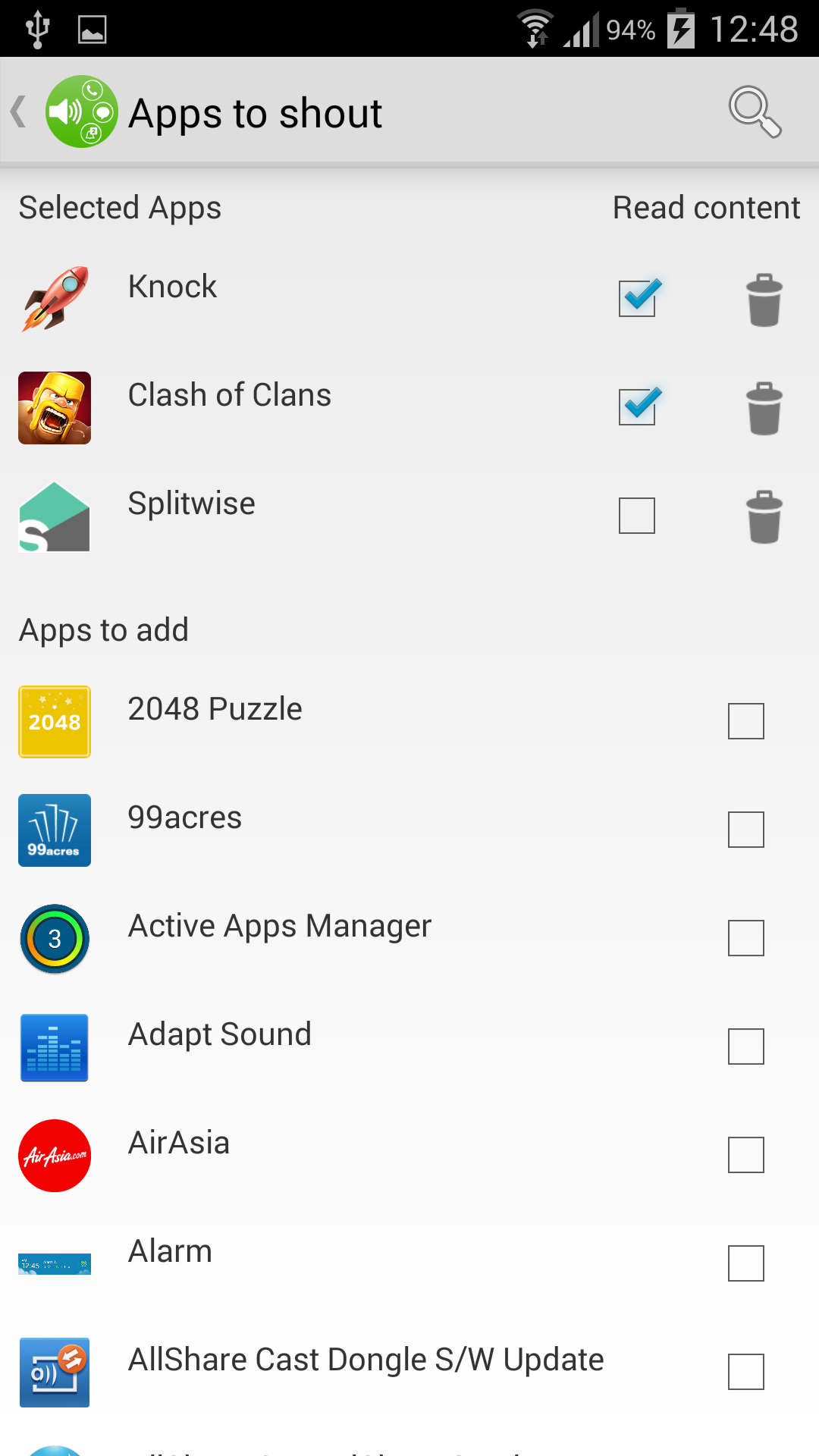Click the Splitwise app icon
The width and height of the screenshot is (819, 1456).
(54, 516)
